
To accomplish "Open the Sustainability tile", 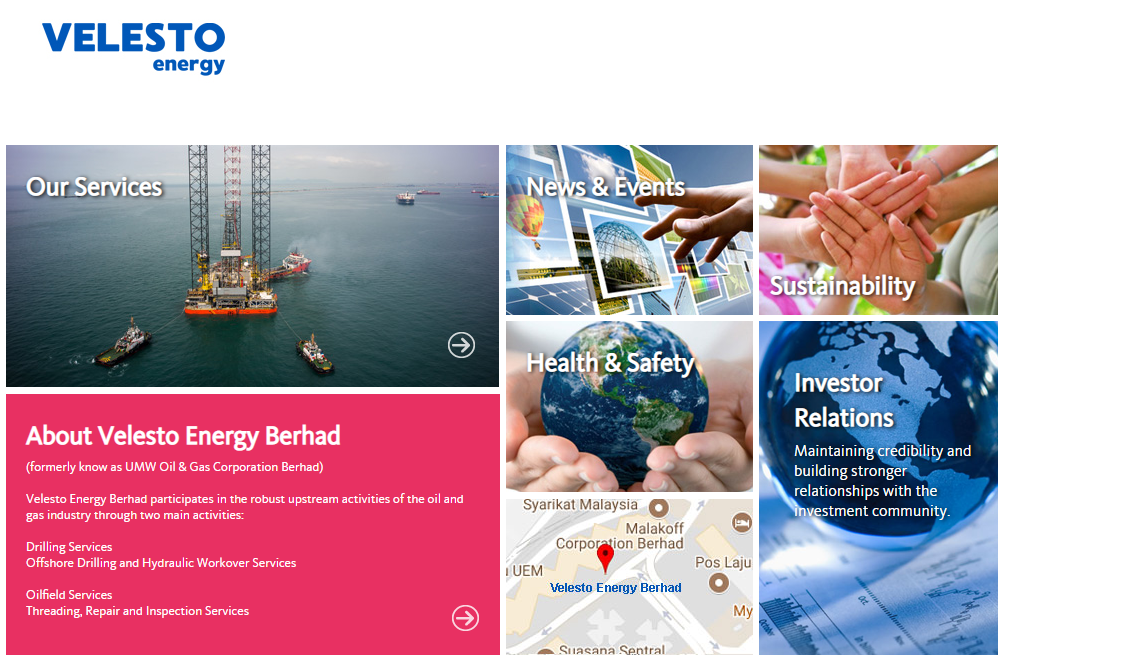I will (878, 230).
